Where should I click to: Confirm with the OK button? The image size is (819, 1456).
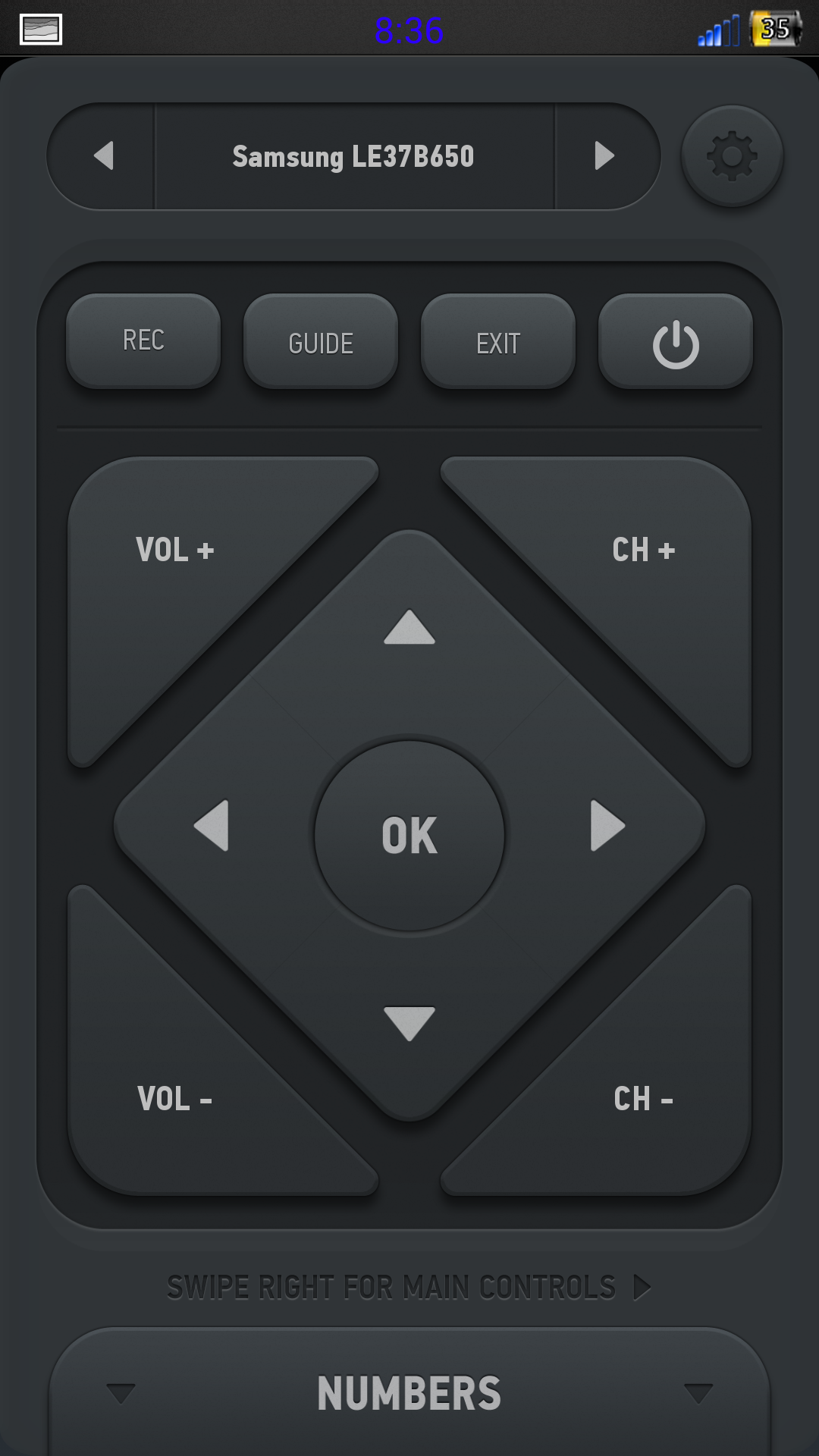tap(409, 835)
